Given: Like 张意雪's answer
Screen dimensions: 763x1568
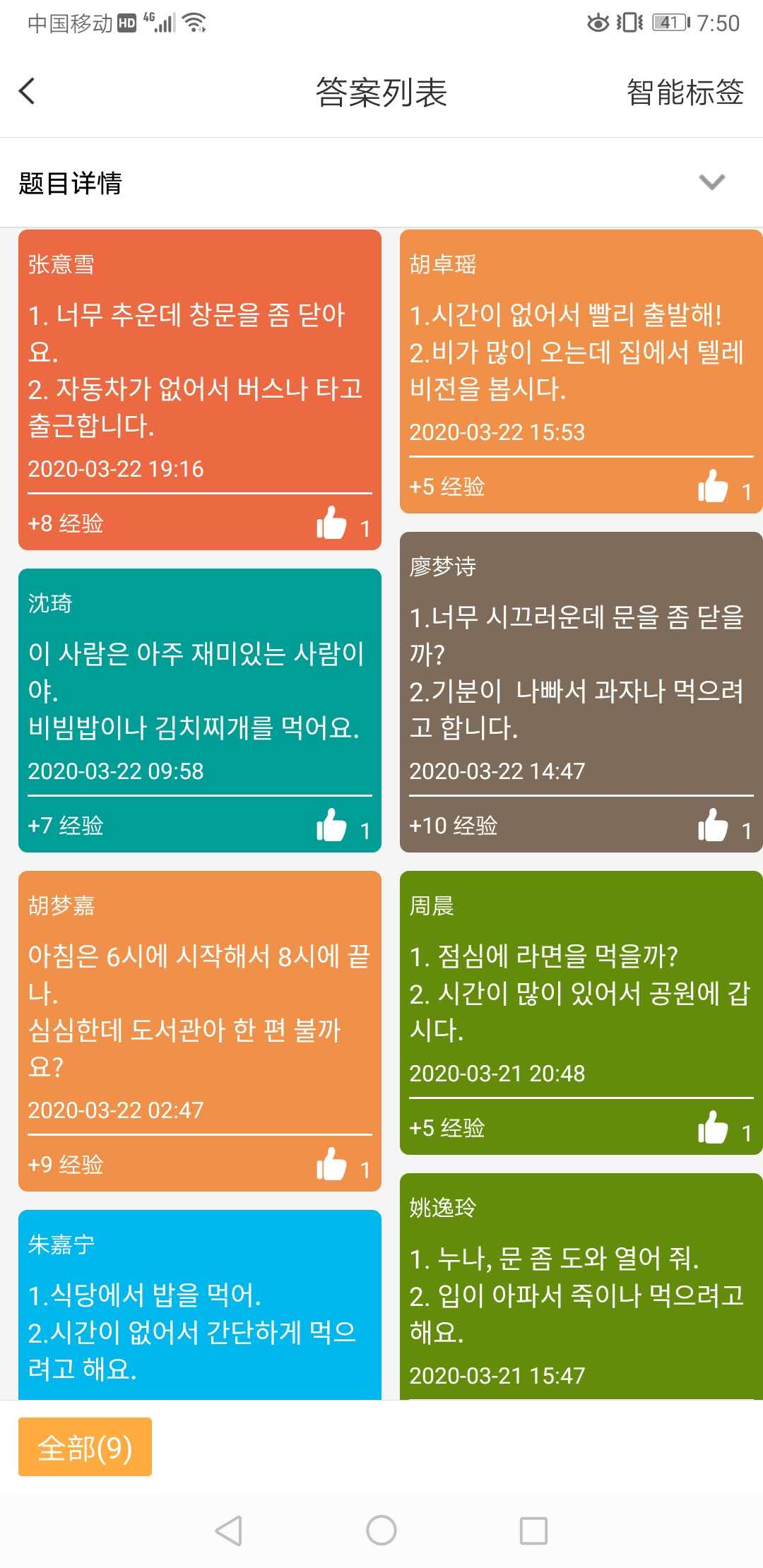Looking at the screenshot, I should click(331, 523).
